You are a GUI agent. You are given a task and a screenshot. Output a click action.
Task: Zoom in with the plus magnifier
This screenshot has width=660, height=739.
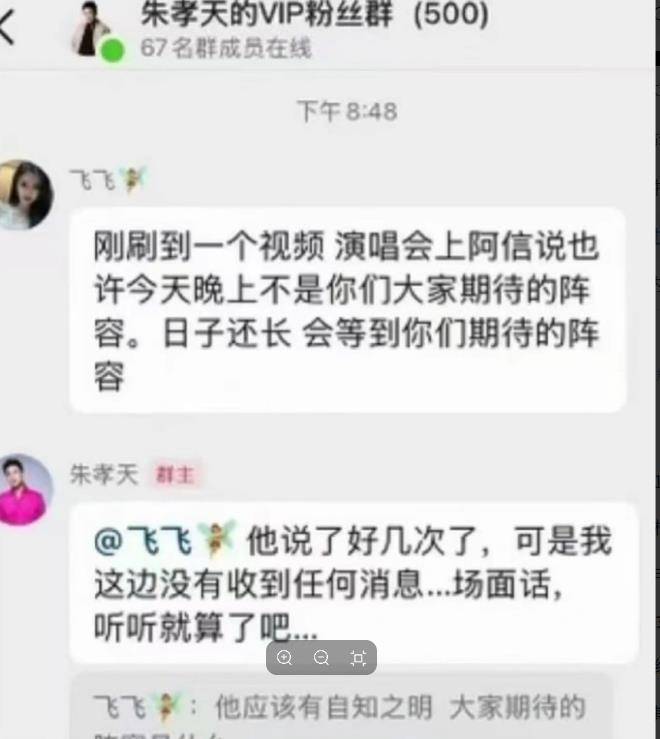coord(285,657)
